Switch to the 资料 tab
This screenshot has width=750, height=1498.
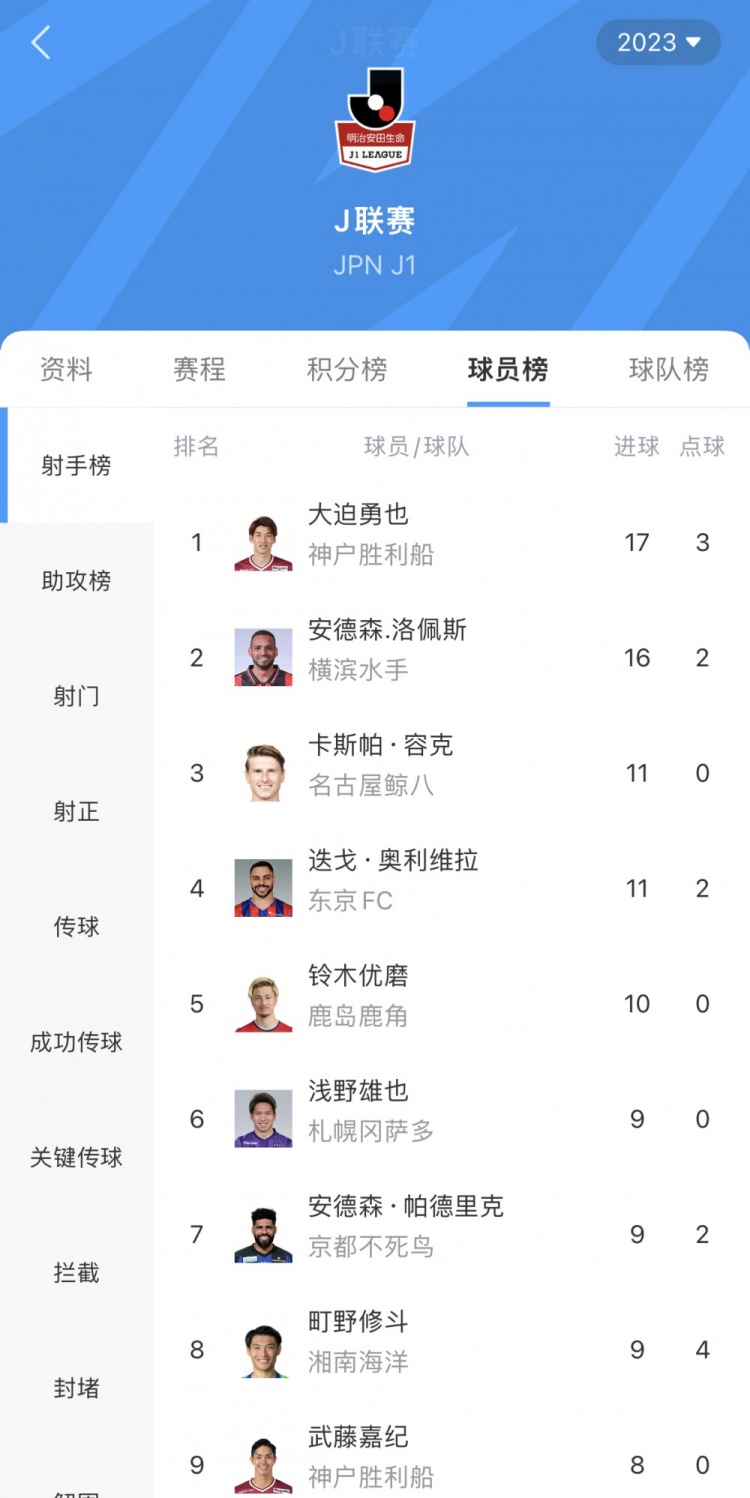point(66,369)
